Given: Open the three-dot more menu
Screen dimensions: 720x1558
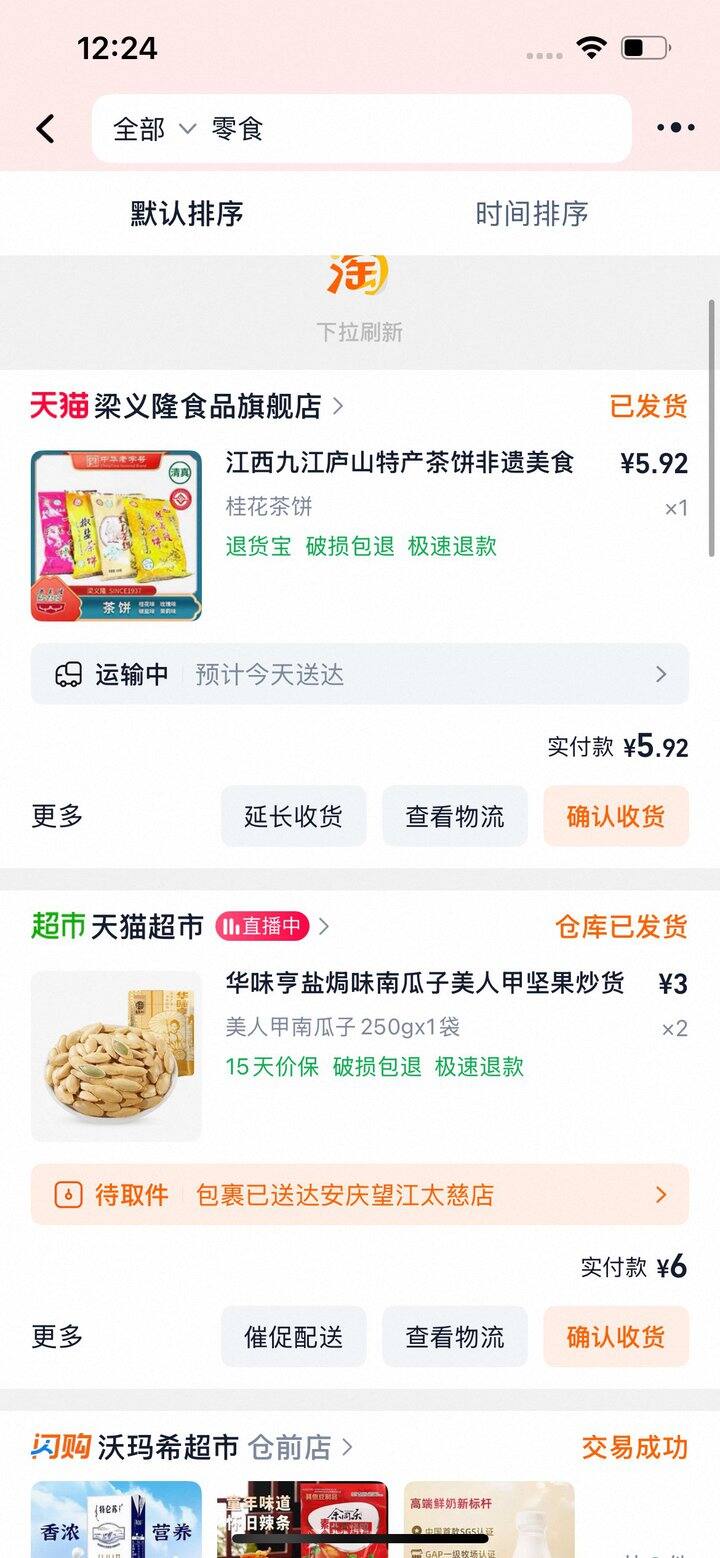Looking at the screenshot, I should 675,128.
